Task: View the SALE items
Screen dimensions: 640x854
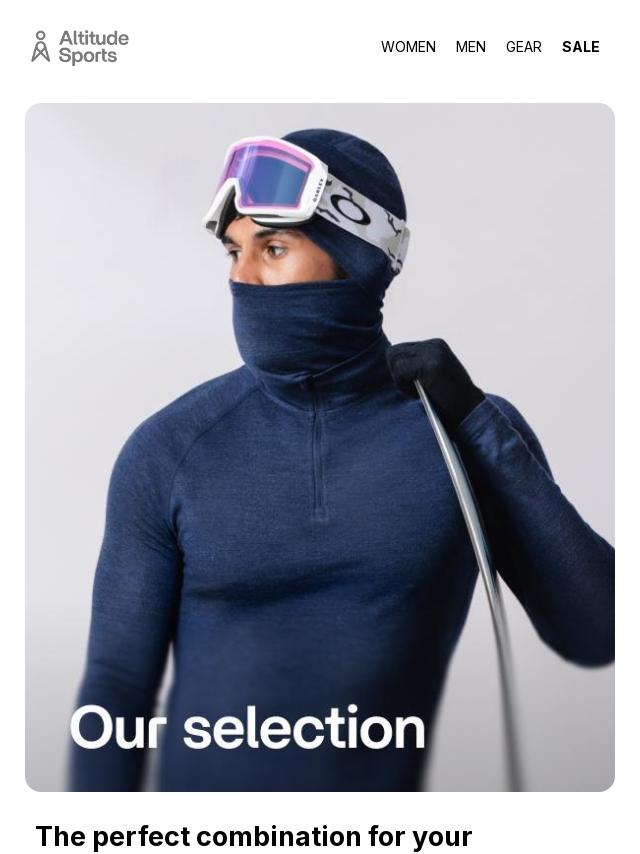Action: coord(580,47)
